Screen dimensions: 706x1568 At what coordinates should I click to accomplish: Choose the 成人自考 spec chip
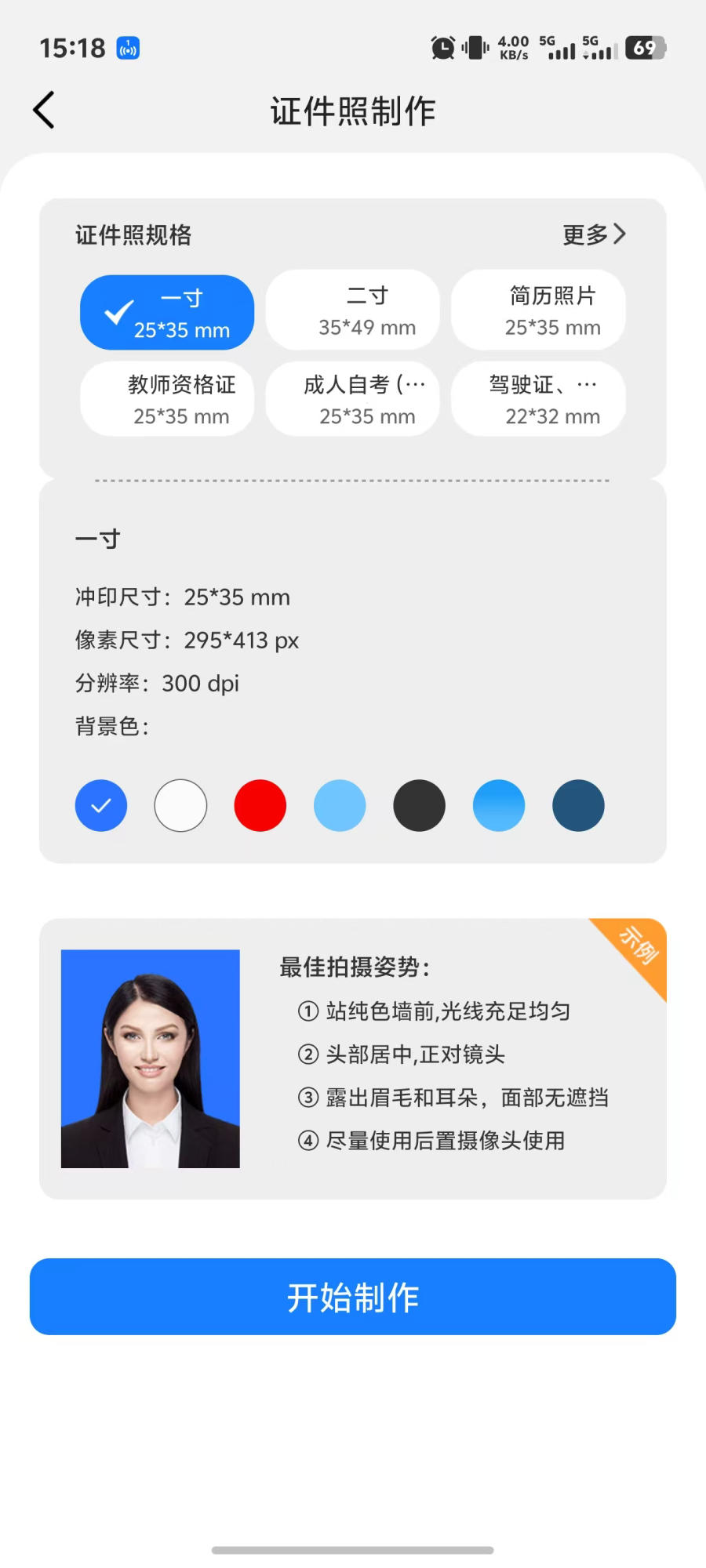click(x=352, y=399)
